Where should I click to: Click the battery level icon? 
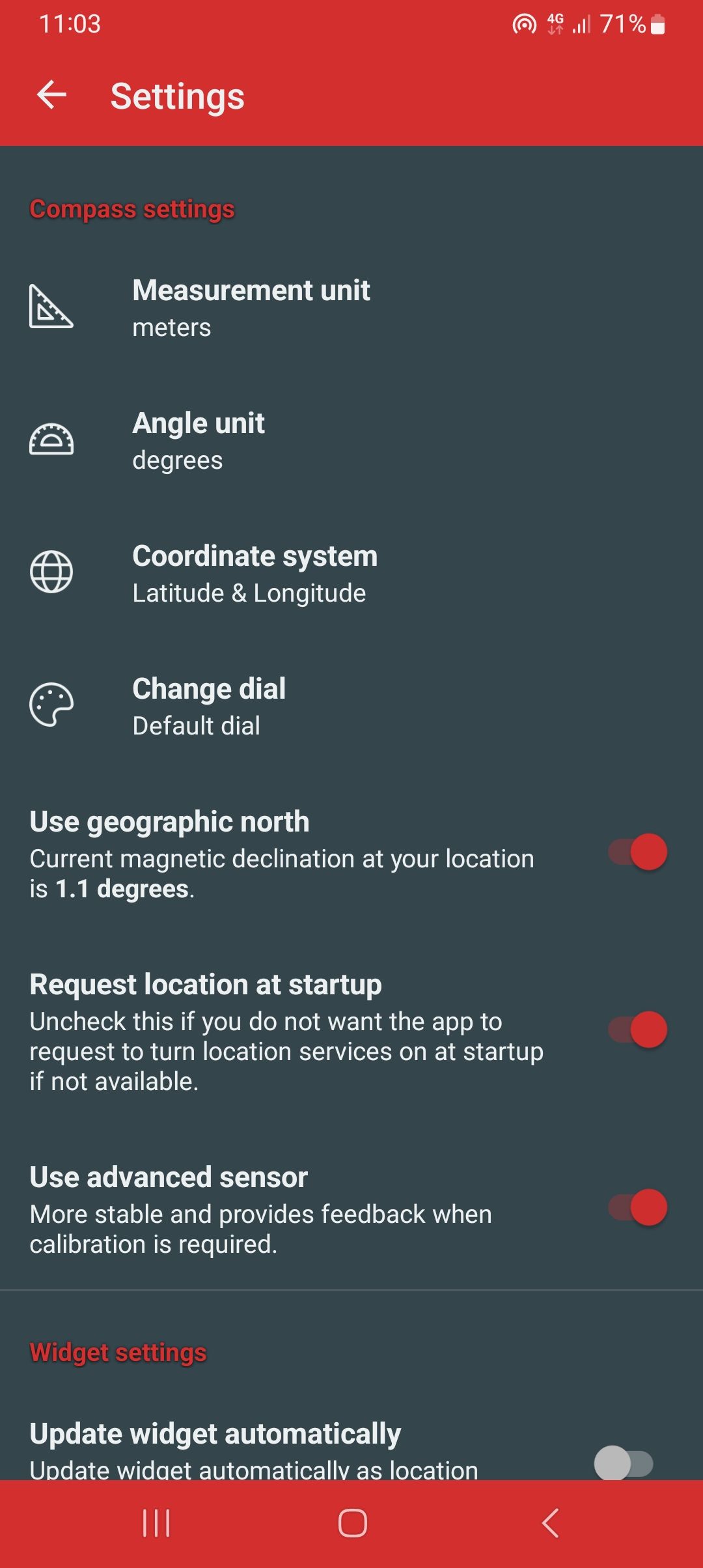point(659,25)
